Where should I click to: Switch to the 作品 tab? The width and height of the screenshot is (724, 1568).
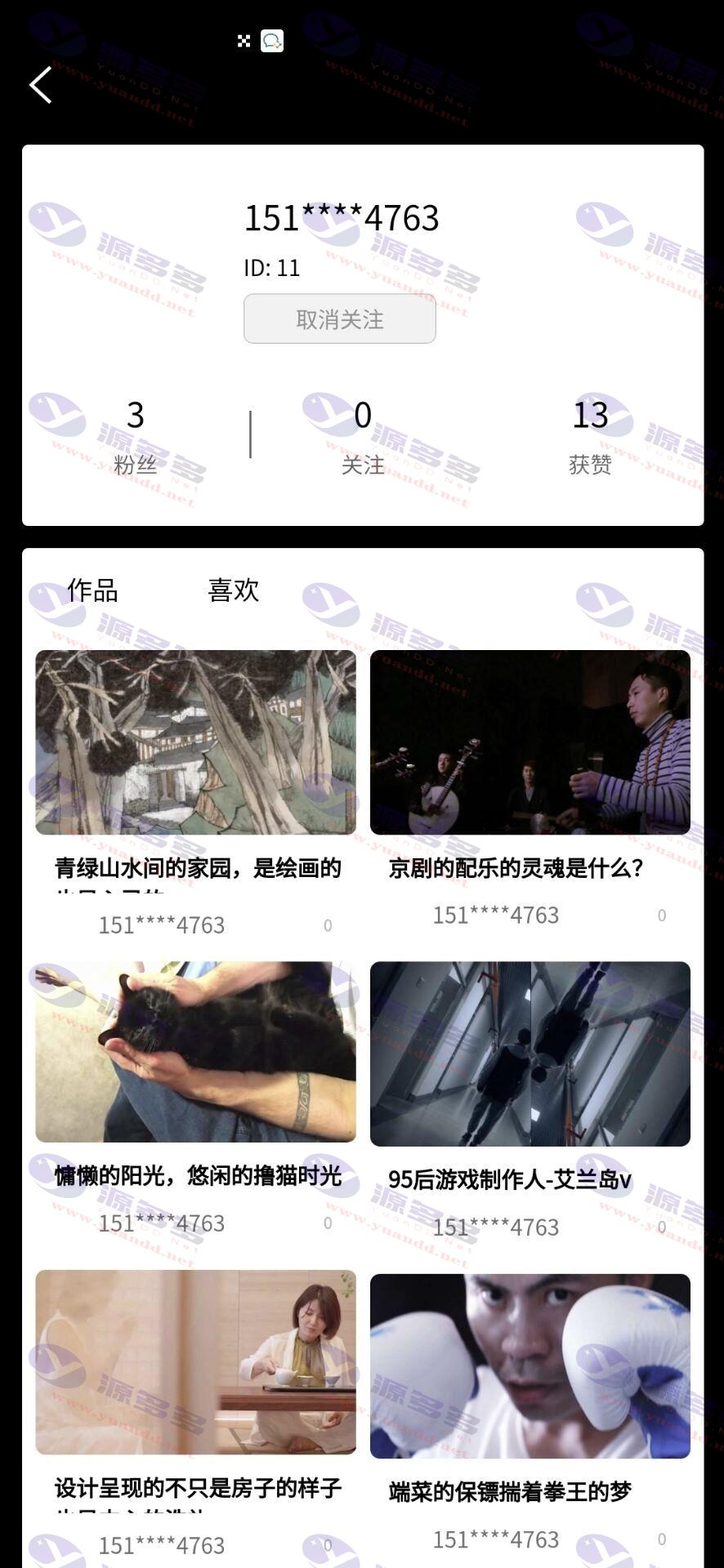click(92, 590)
